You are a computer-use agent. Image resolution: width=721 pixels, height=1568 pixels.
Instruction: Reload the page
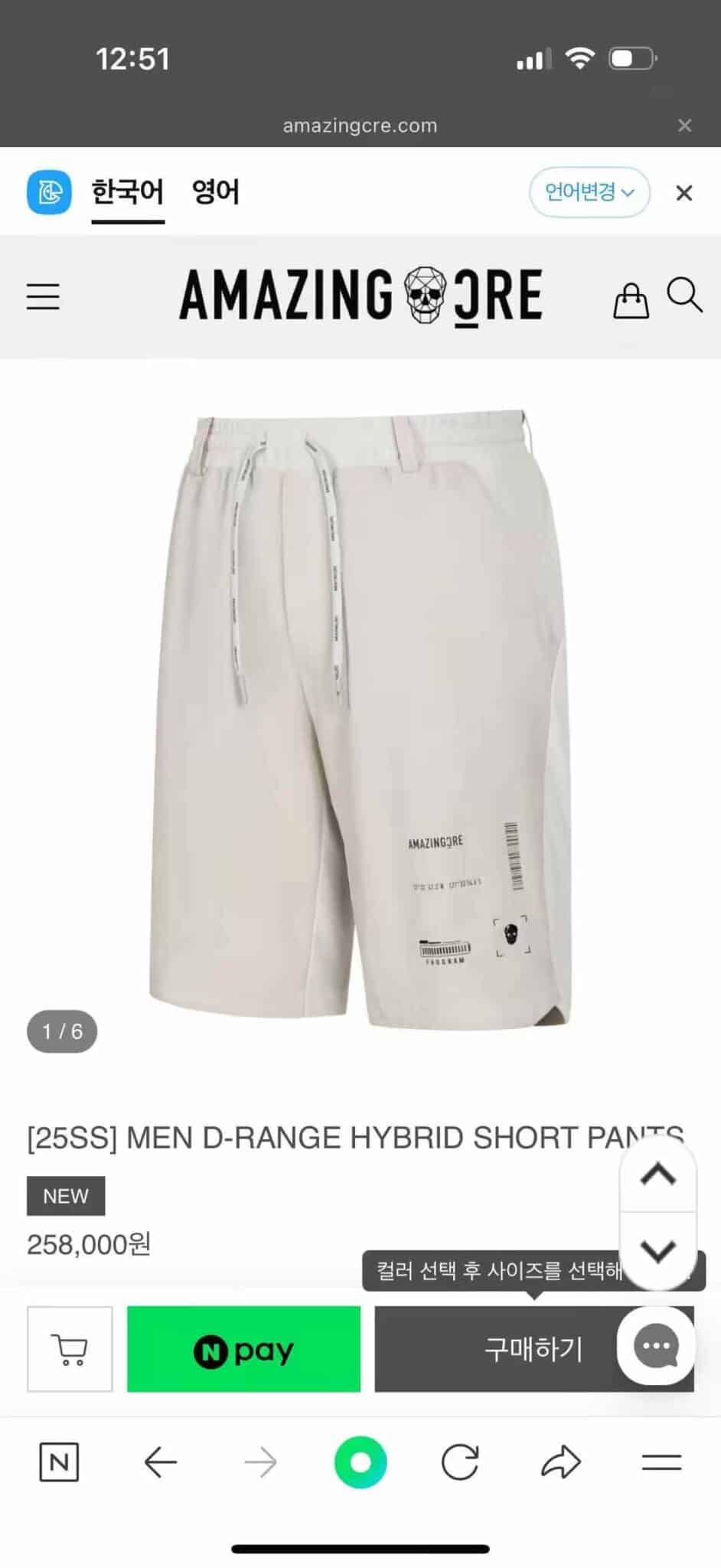460,1463
